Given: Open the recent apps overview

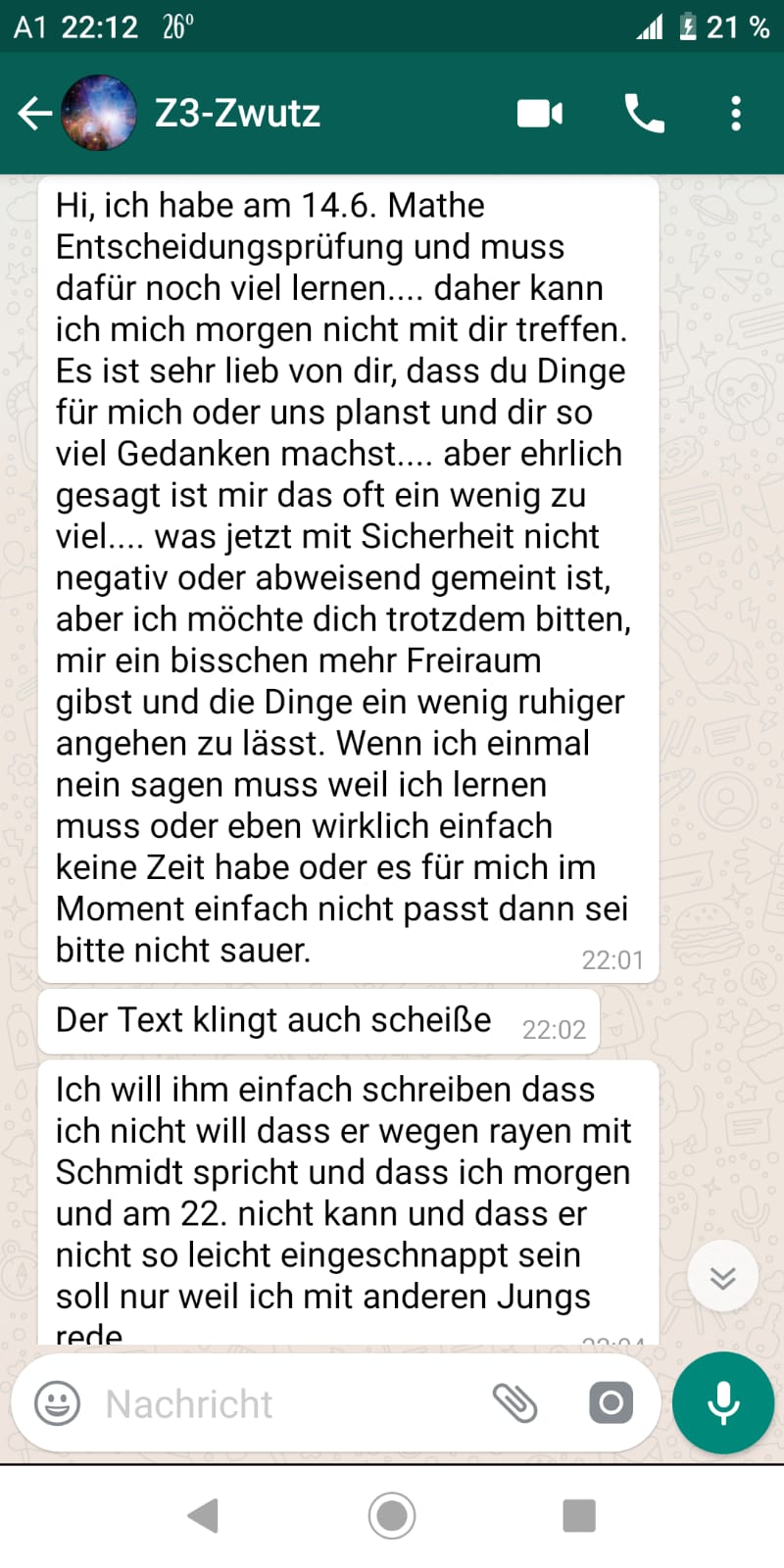Looking at the screenshot, I should tap(579, 1516).
